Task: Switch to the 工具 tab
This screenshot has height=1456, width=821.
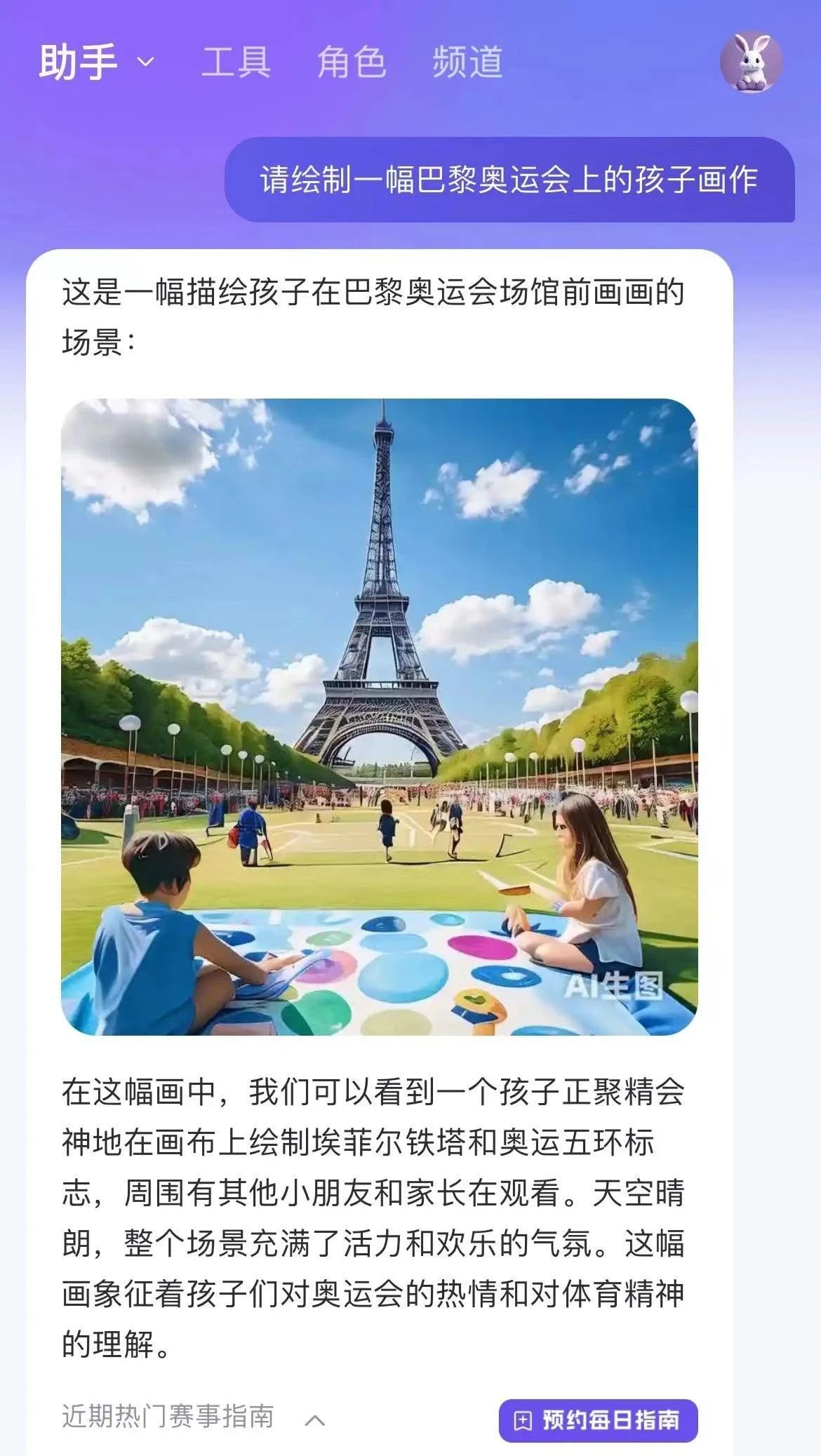Action: tap(236, 62)
